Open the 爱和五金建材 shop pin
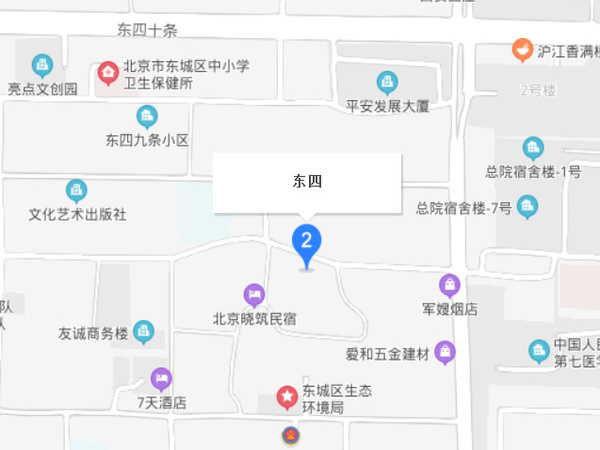This screenshot has height=450, width=600. (x=445, y=352)
